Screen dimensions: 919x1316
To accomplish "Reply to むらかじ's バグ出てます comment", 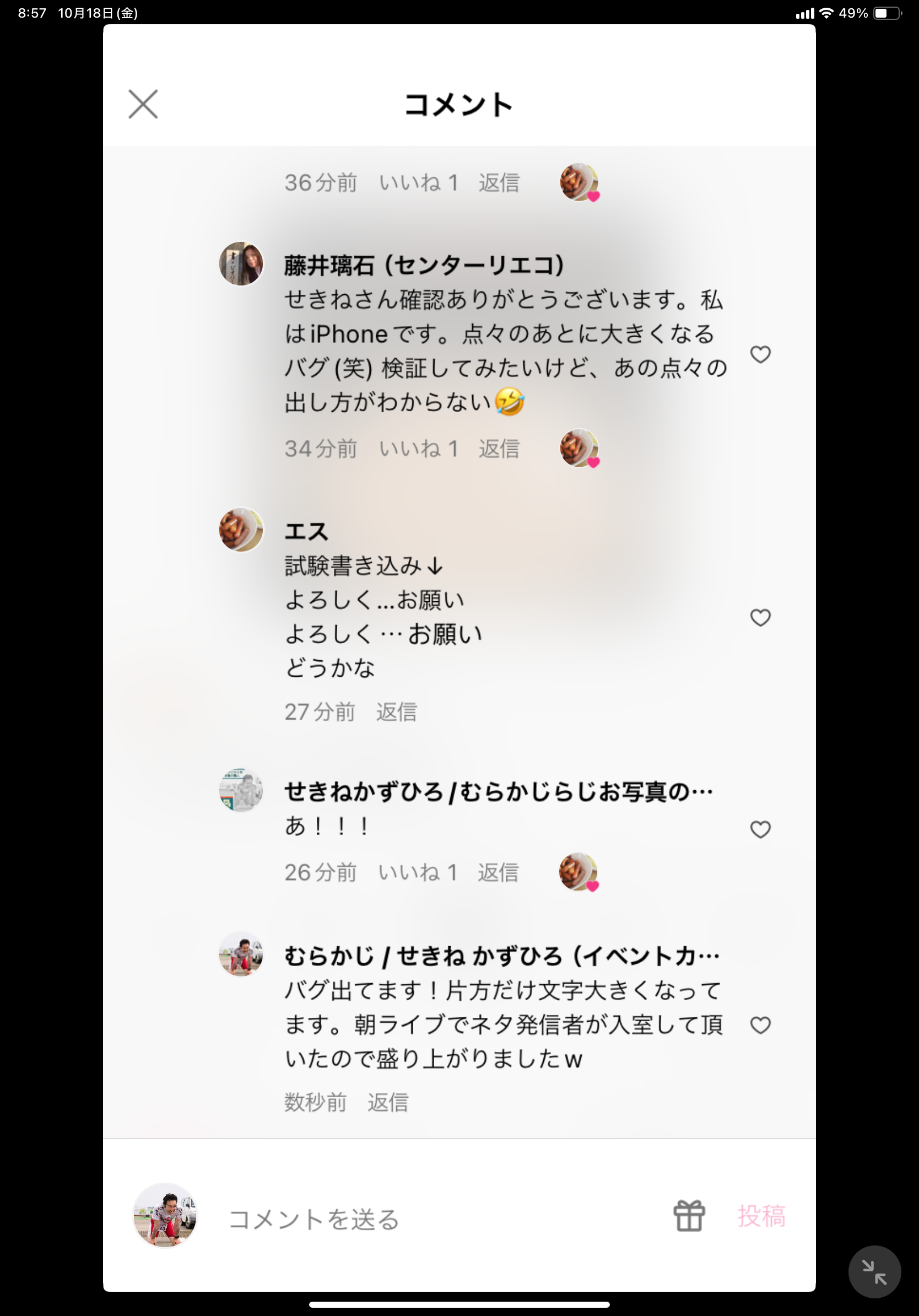I will click(x=388, y=1102).
